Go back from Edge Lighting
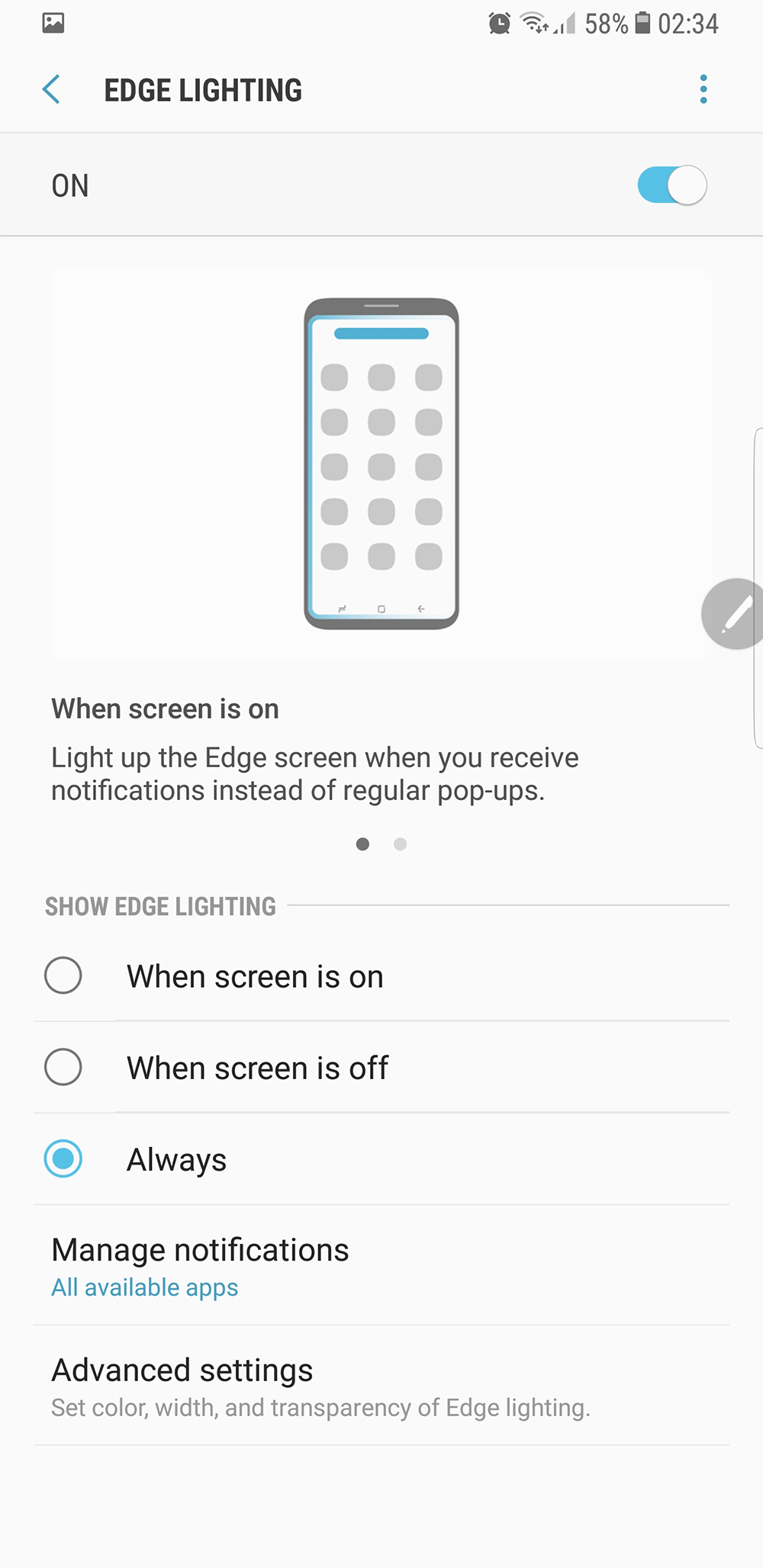 52,90
